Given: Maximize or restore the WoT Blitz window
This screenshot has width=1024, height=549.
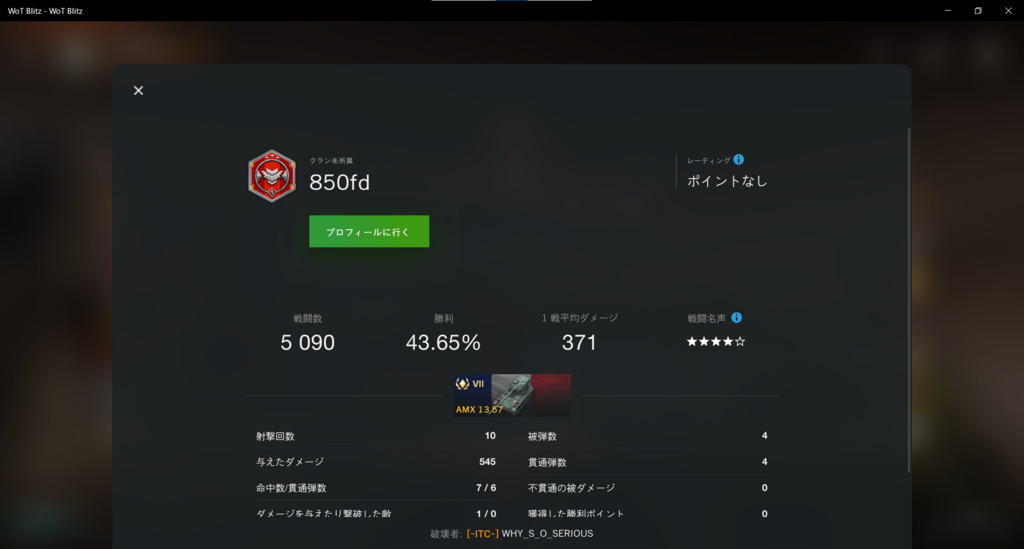Looking at the screenshot, I should tap(977, 10).
